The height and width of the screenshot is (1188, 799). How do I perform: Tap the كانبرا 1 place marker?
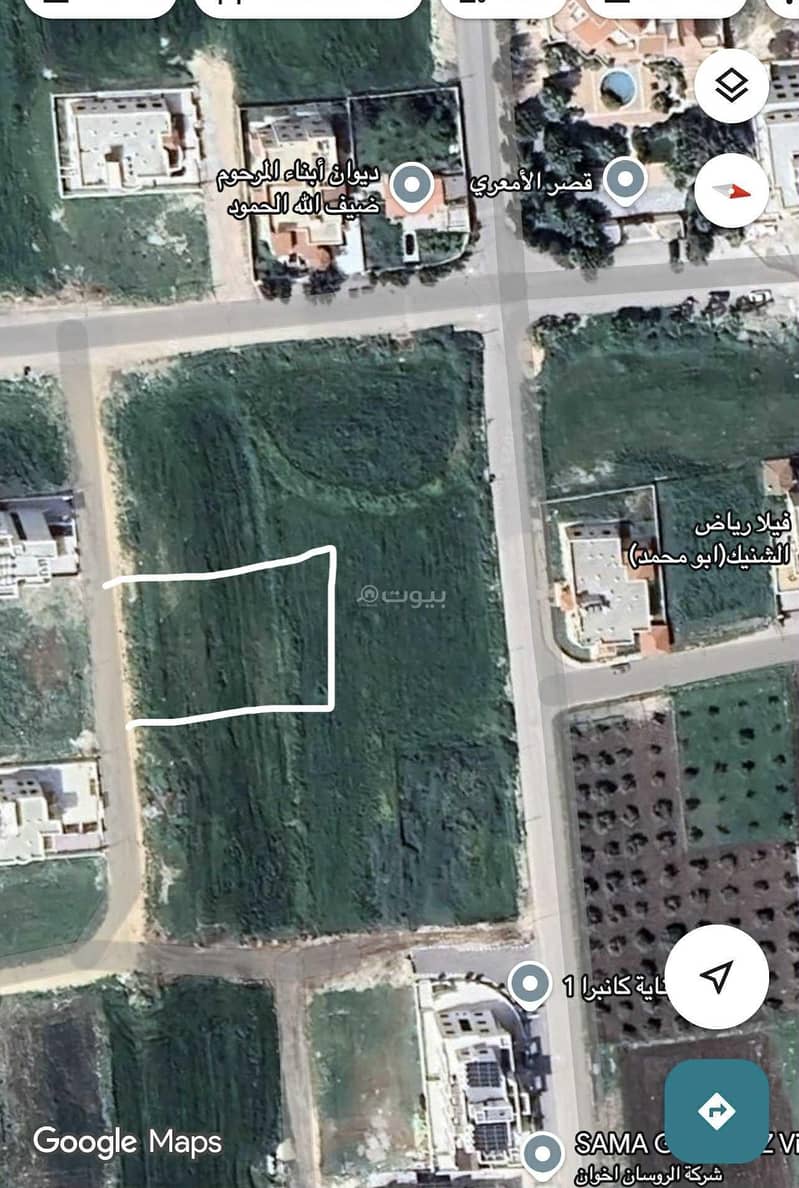(529, 984)
